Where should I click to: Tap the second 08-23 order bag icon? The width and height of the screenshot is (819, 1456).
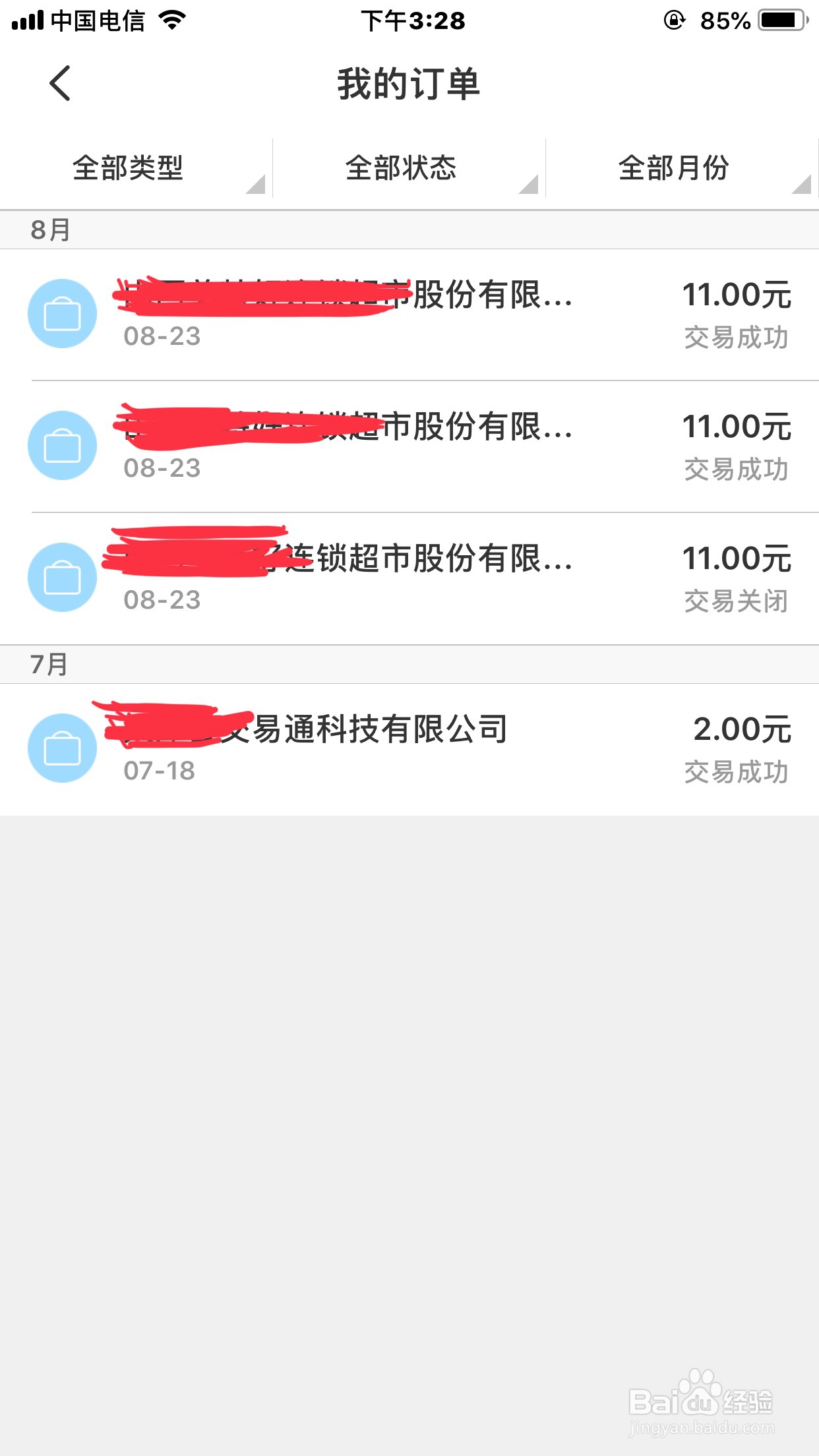coord(62,445)
